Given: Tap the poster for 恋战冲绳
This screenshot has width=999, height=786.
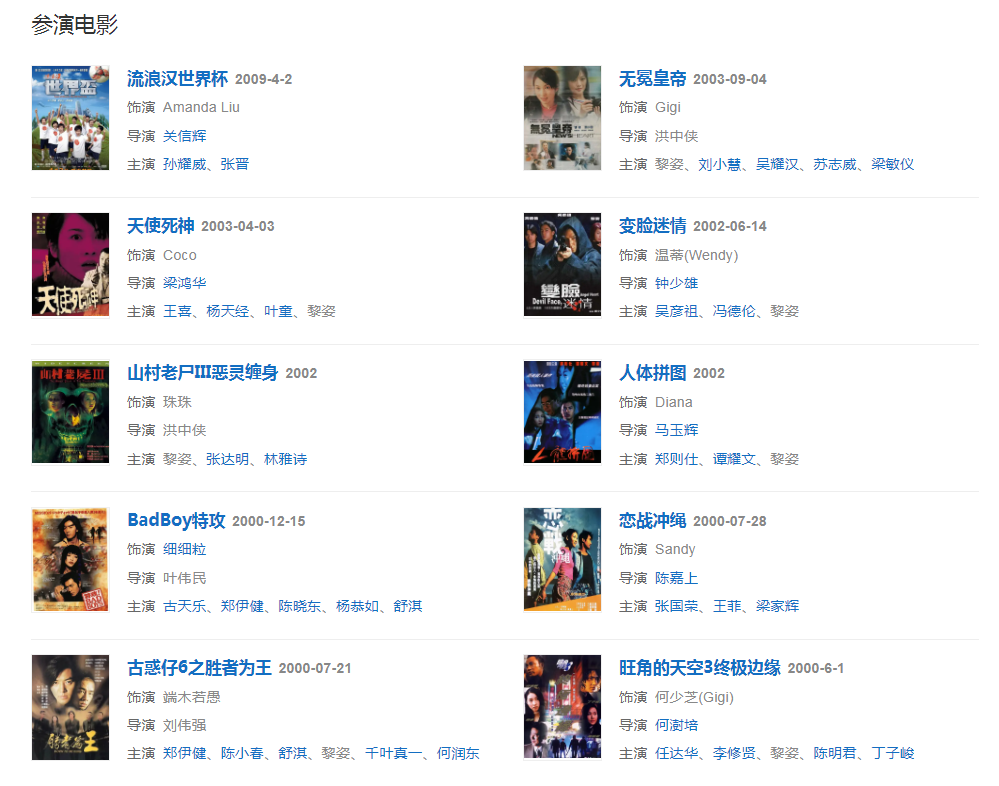Looking at the screenshot, I should pyautogui.click(x=562, y=559).
